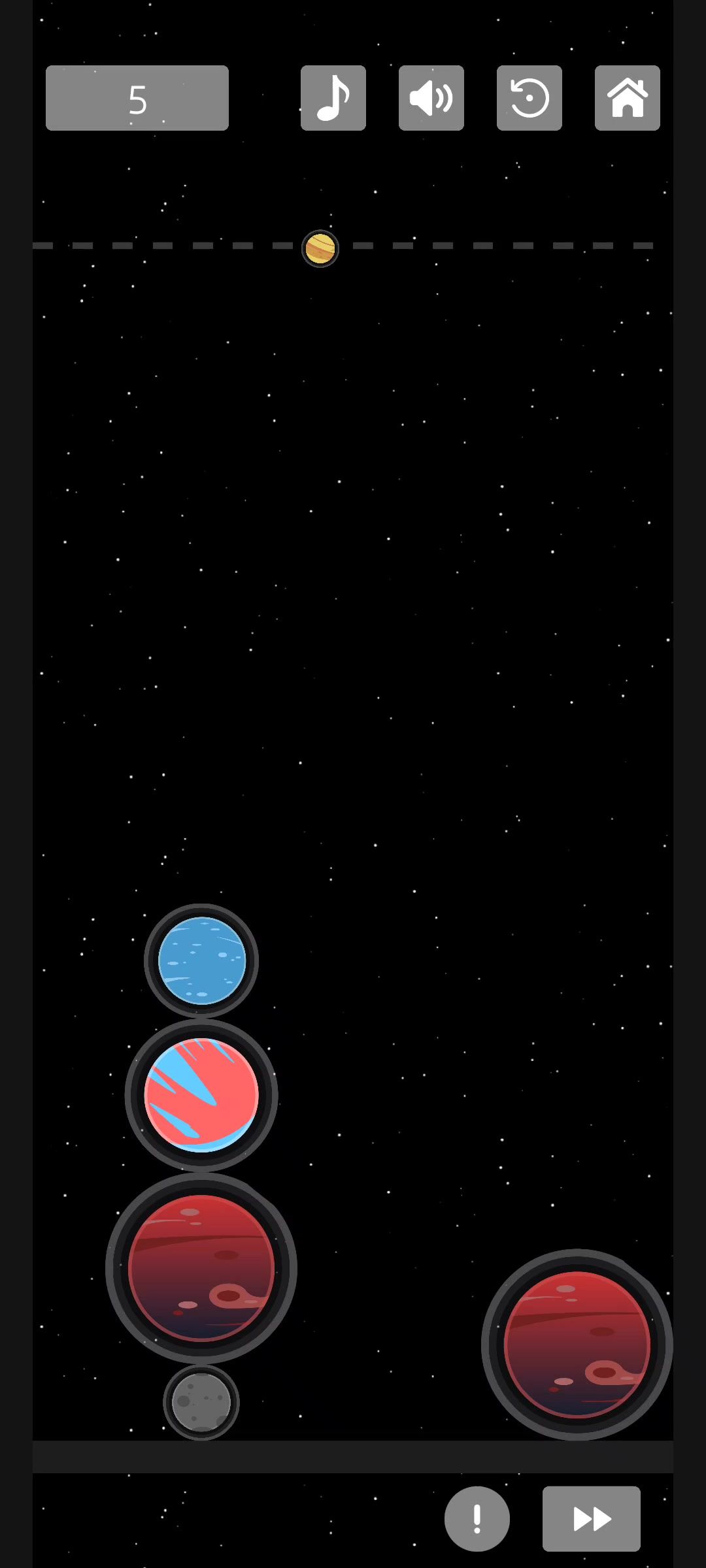Restart the current game

[529, 98]
